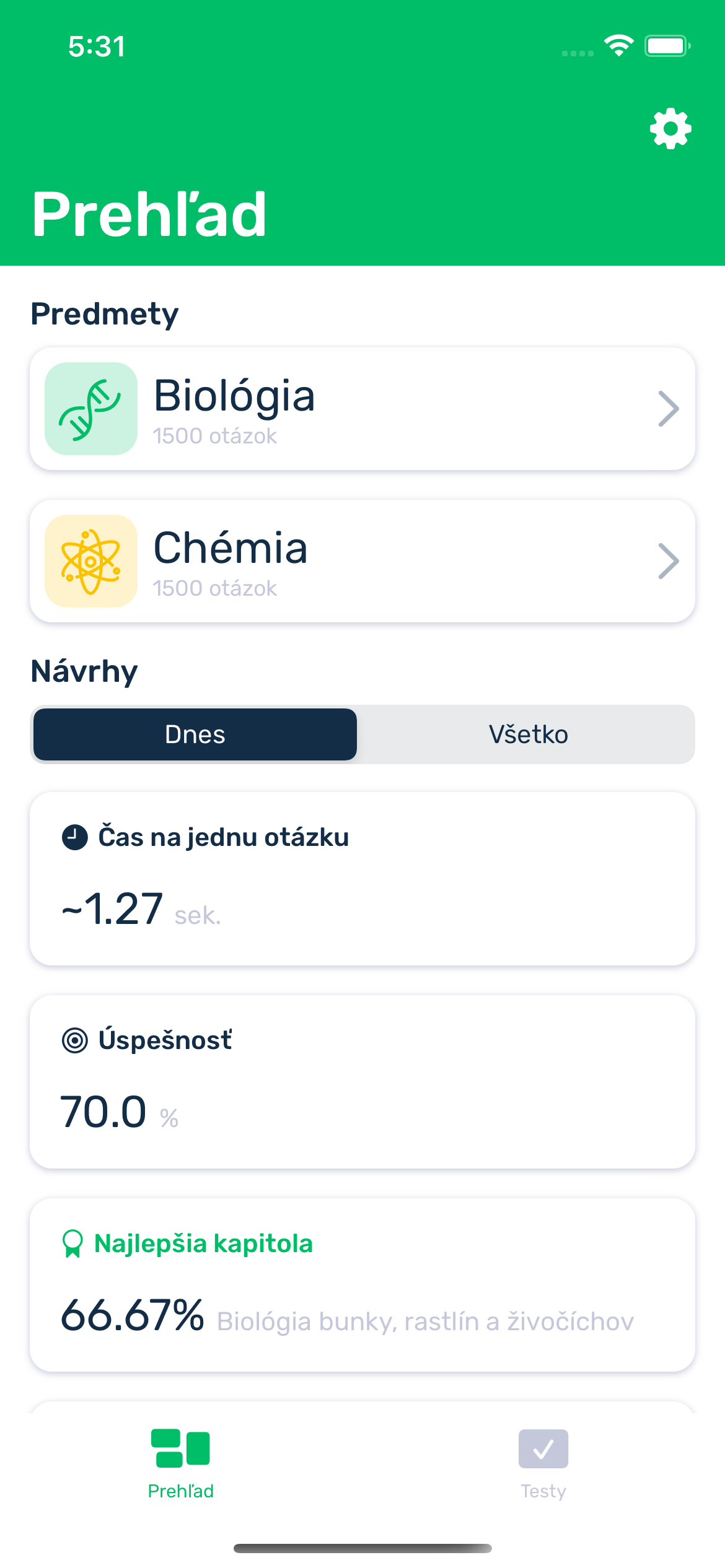Select the Dnes segment
The width and height of the screenshot is (725, 1568).
point(195,734)
